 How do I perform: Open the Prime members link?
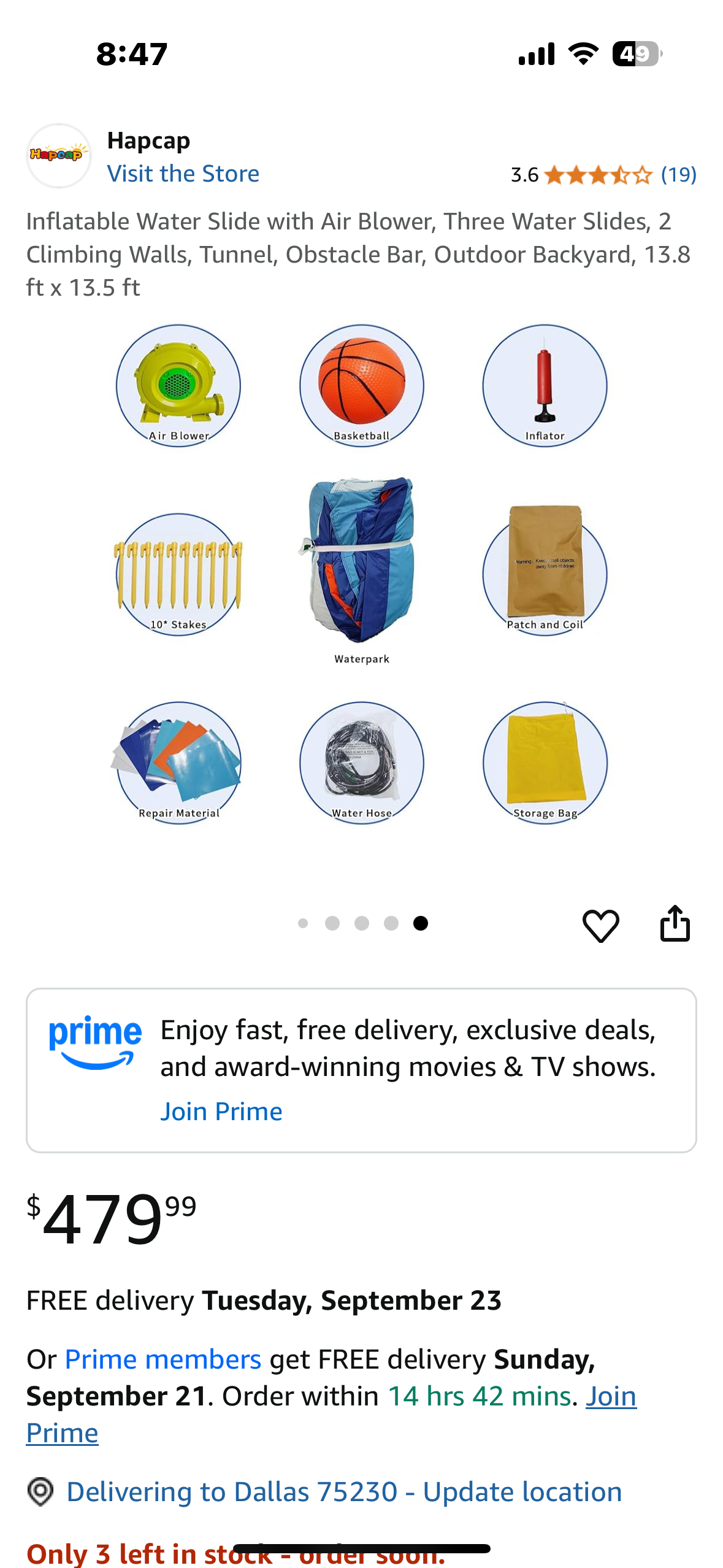(163, 1359)
